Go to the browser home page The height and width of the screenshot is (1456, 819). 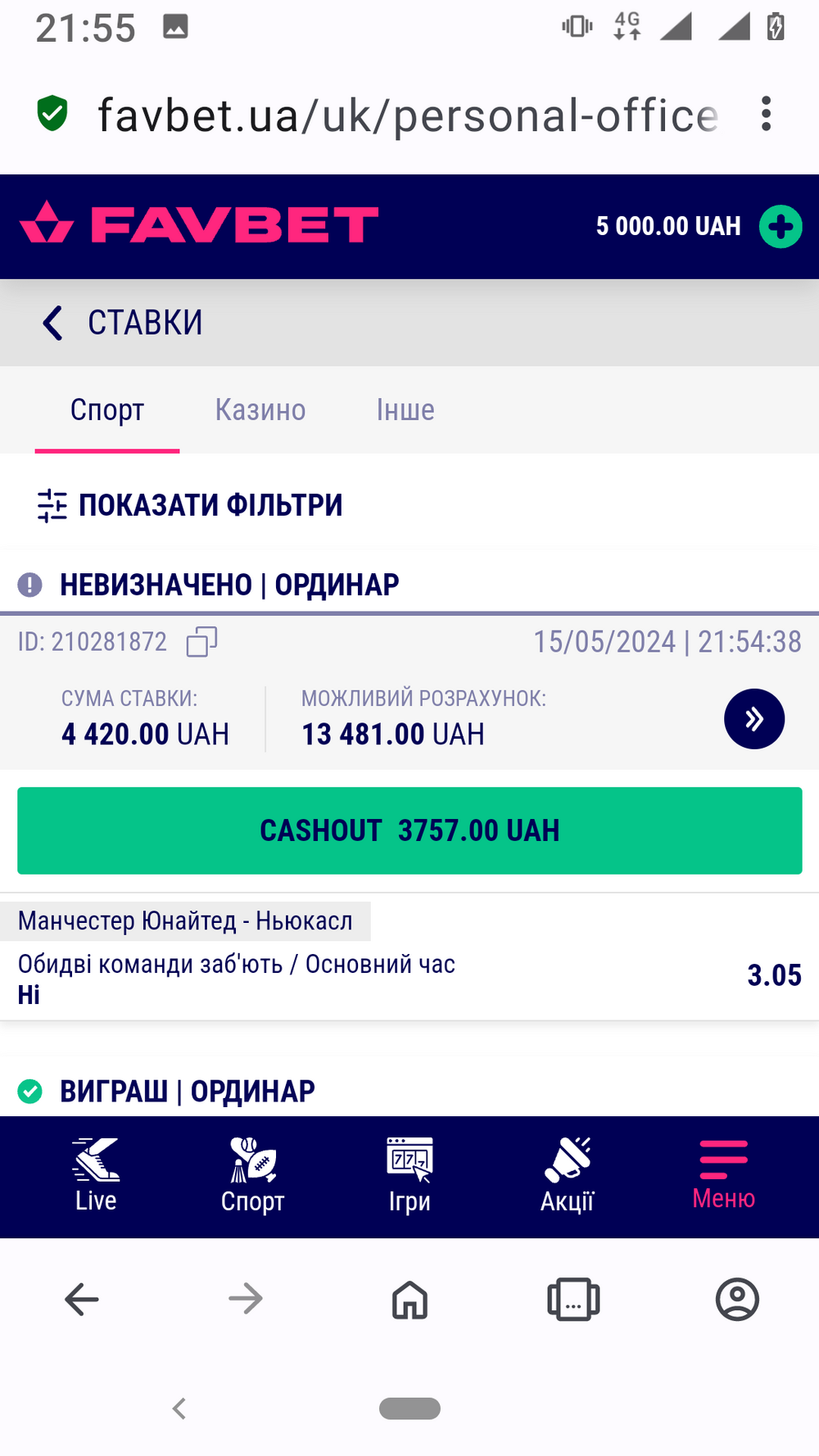pyautogui.click(x=409, y=1299)
